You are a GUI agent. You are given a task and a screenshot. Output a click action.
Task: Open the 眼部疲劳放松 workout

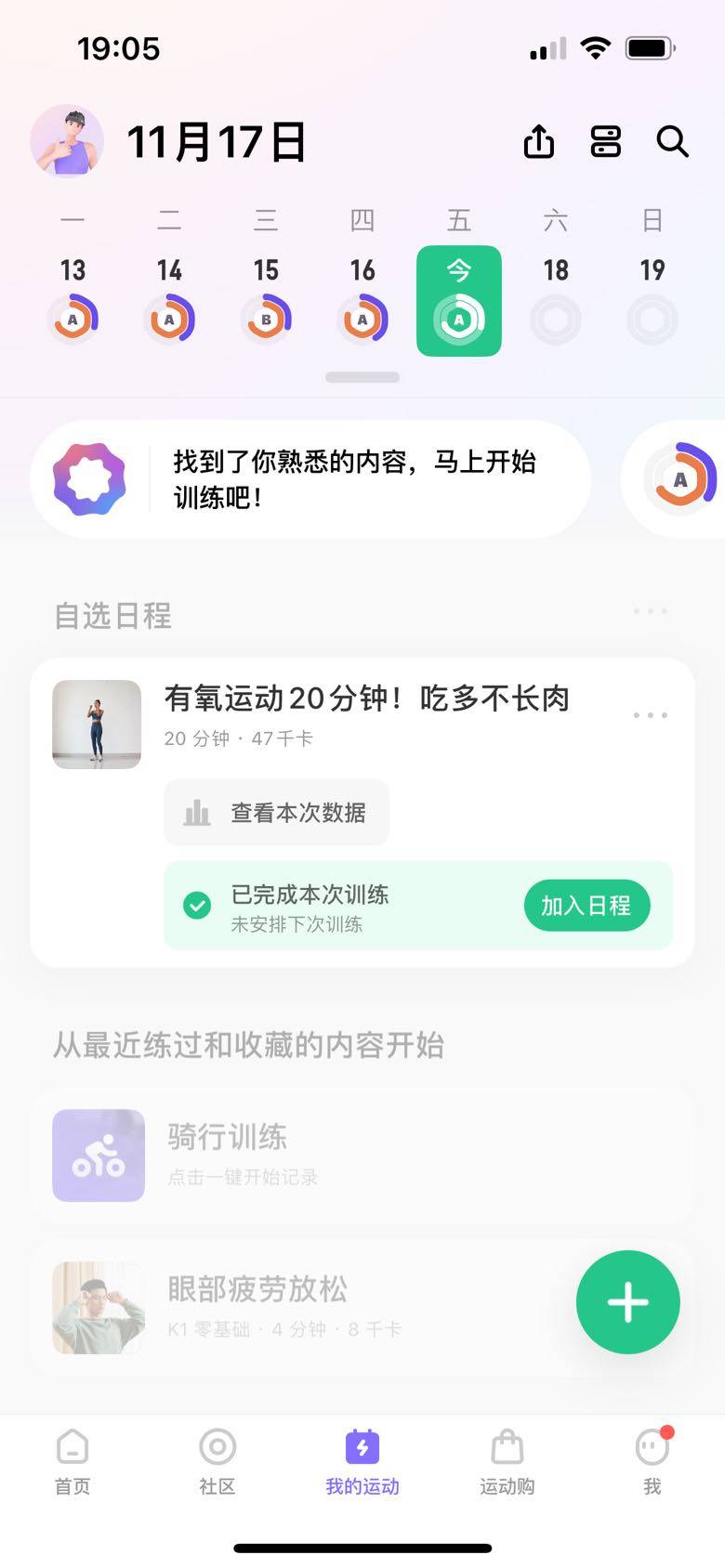tap(307, 1307)
